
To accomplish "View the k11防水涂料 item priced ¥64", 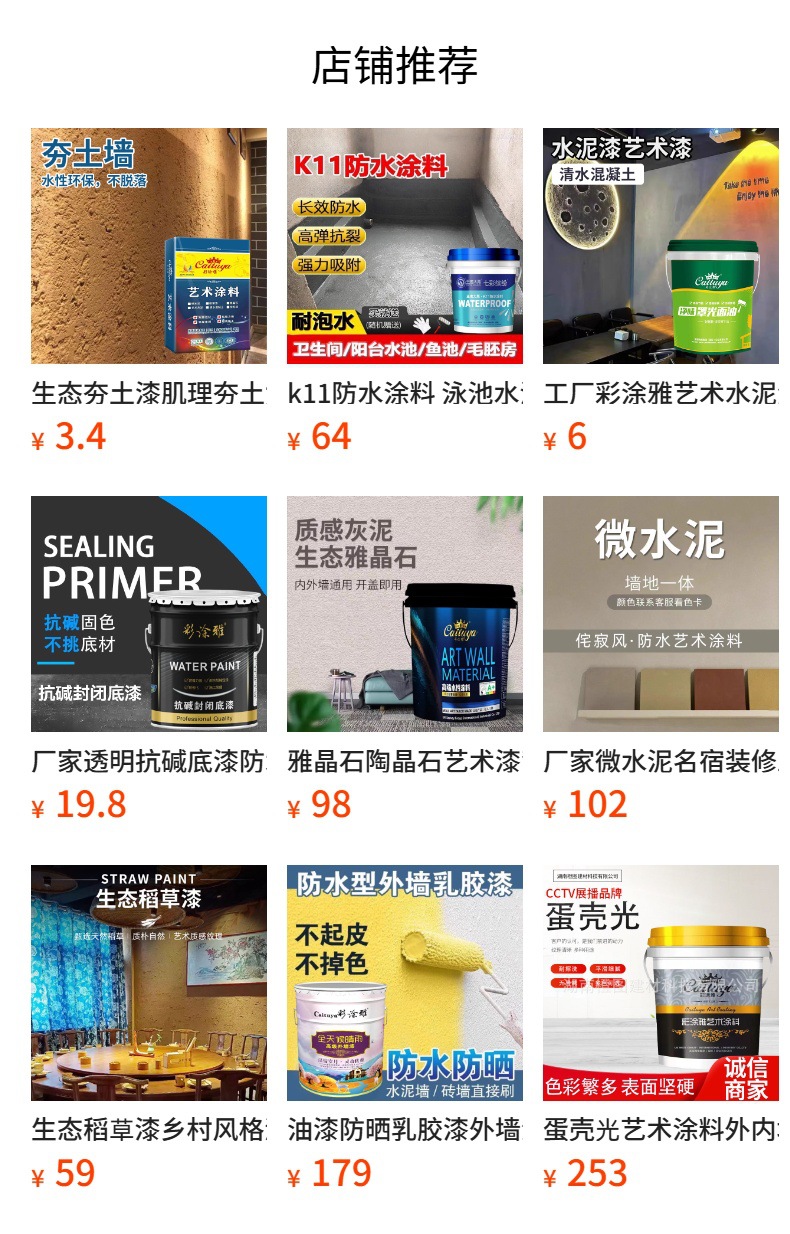I will pyautogui.click(x=405, y=290).
